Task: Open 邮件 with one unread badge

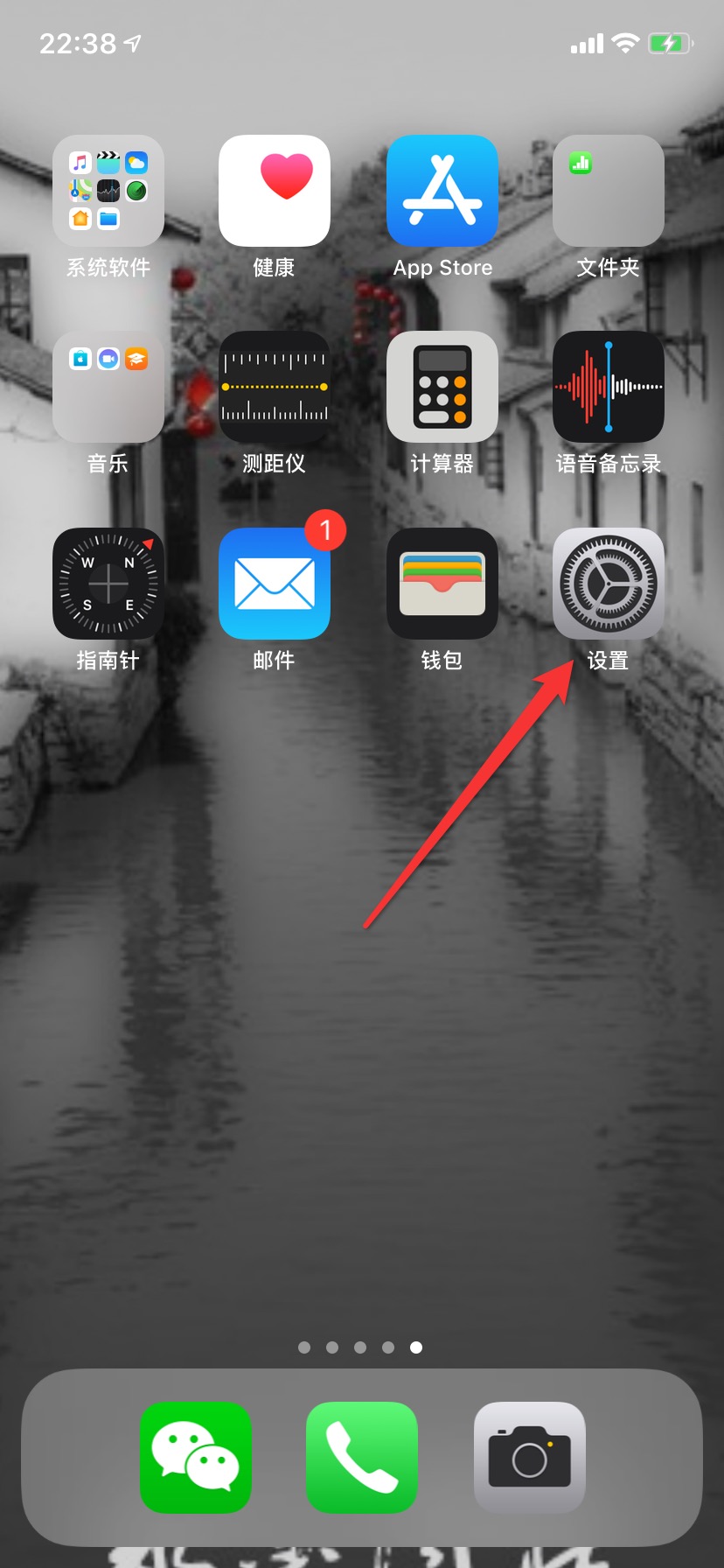Action: pyautogui.click(x=275, y=584)
